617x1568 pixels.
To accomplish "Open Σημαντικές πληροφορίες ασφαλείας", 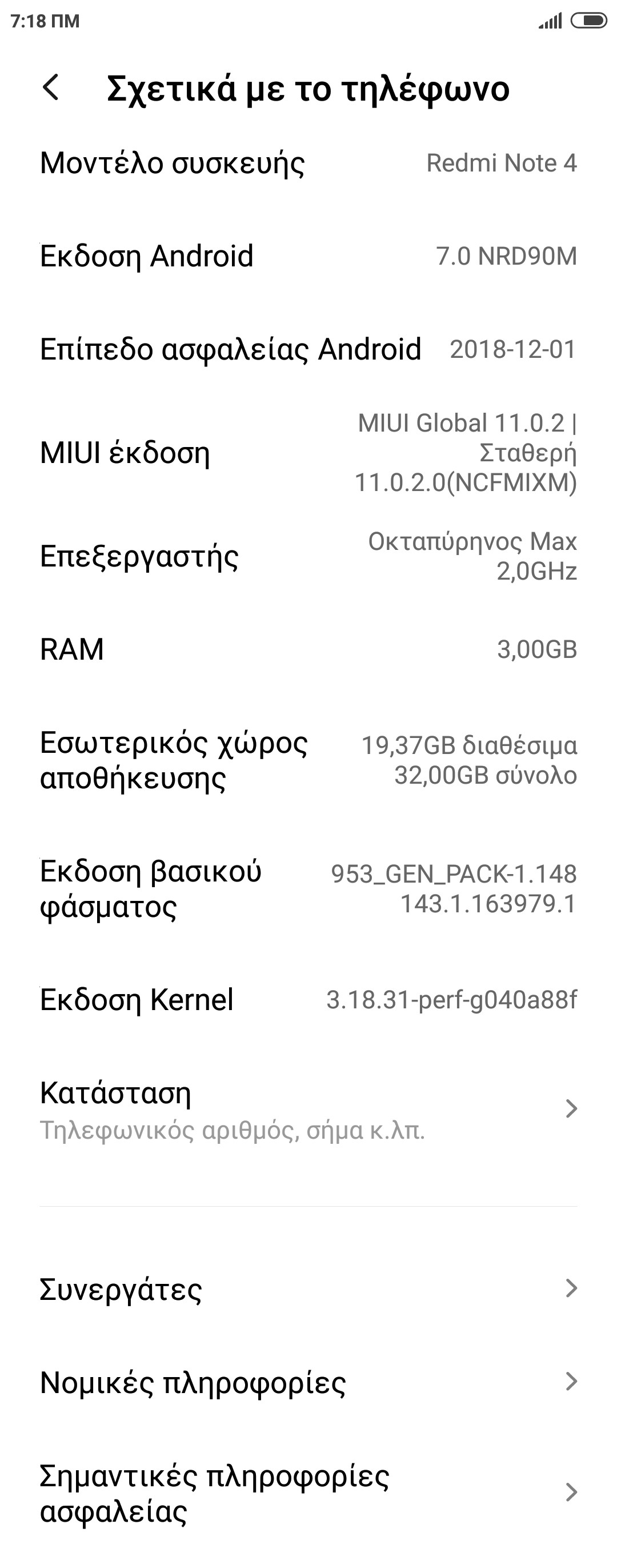I will (308, 1493).
